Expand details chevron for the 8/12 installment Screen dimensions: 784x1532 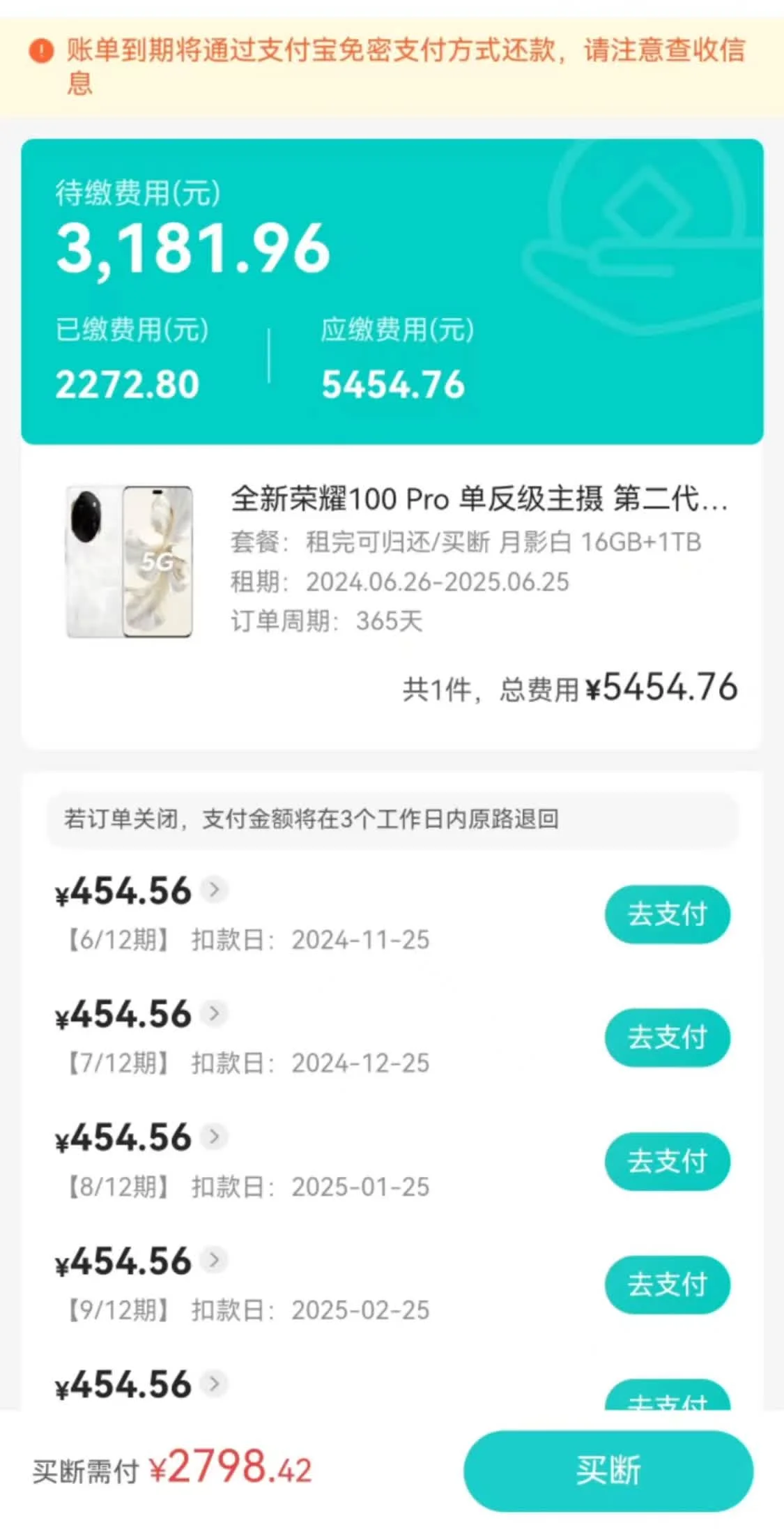[x=215, y=1137]
